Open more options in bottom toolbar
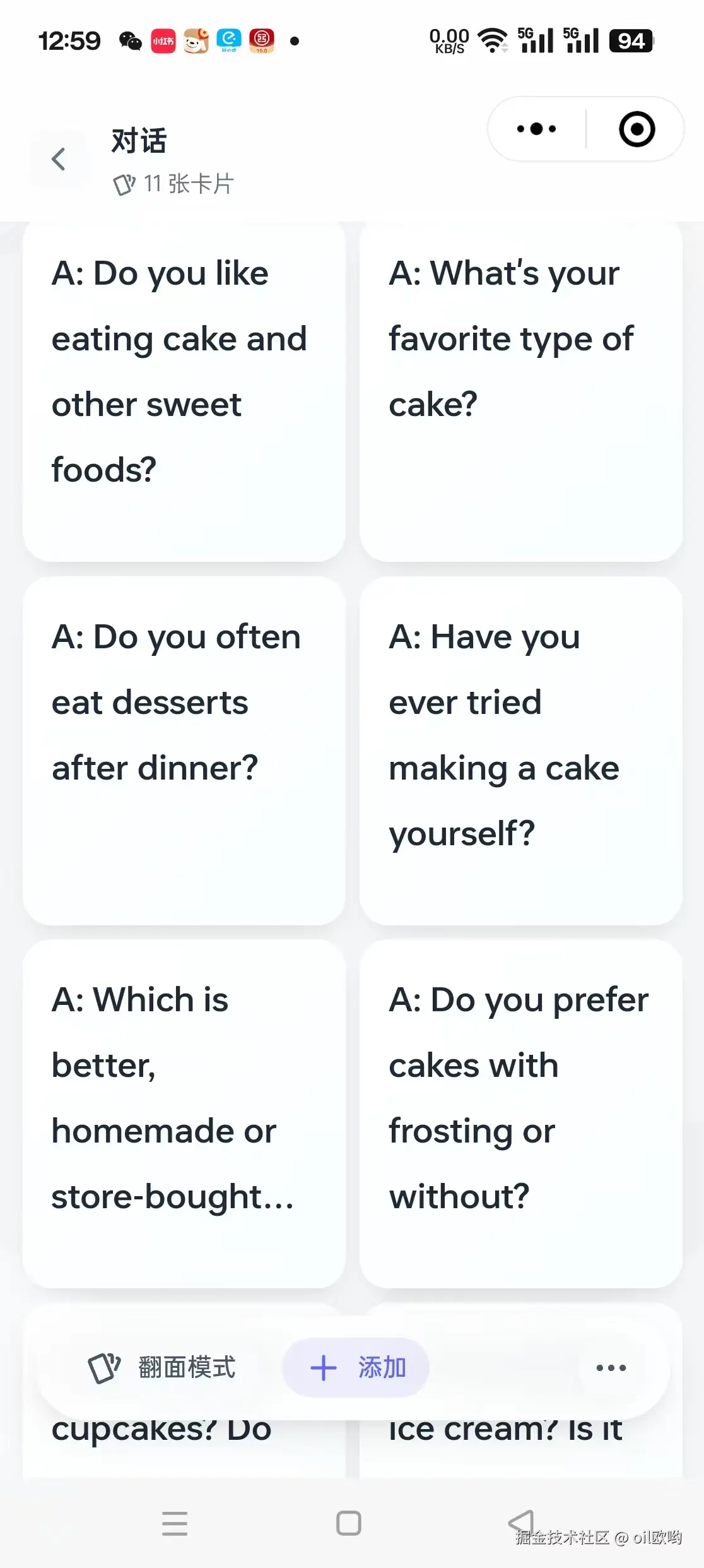This screenshot has height=1568, width=704. (611, 1368)
